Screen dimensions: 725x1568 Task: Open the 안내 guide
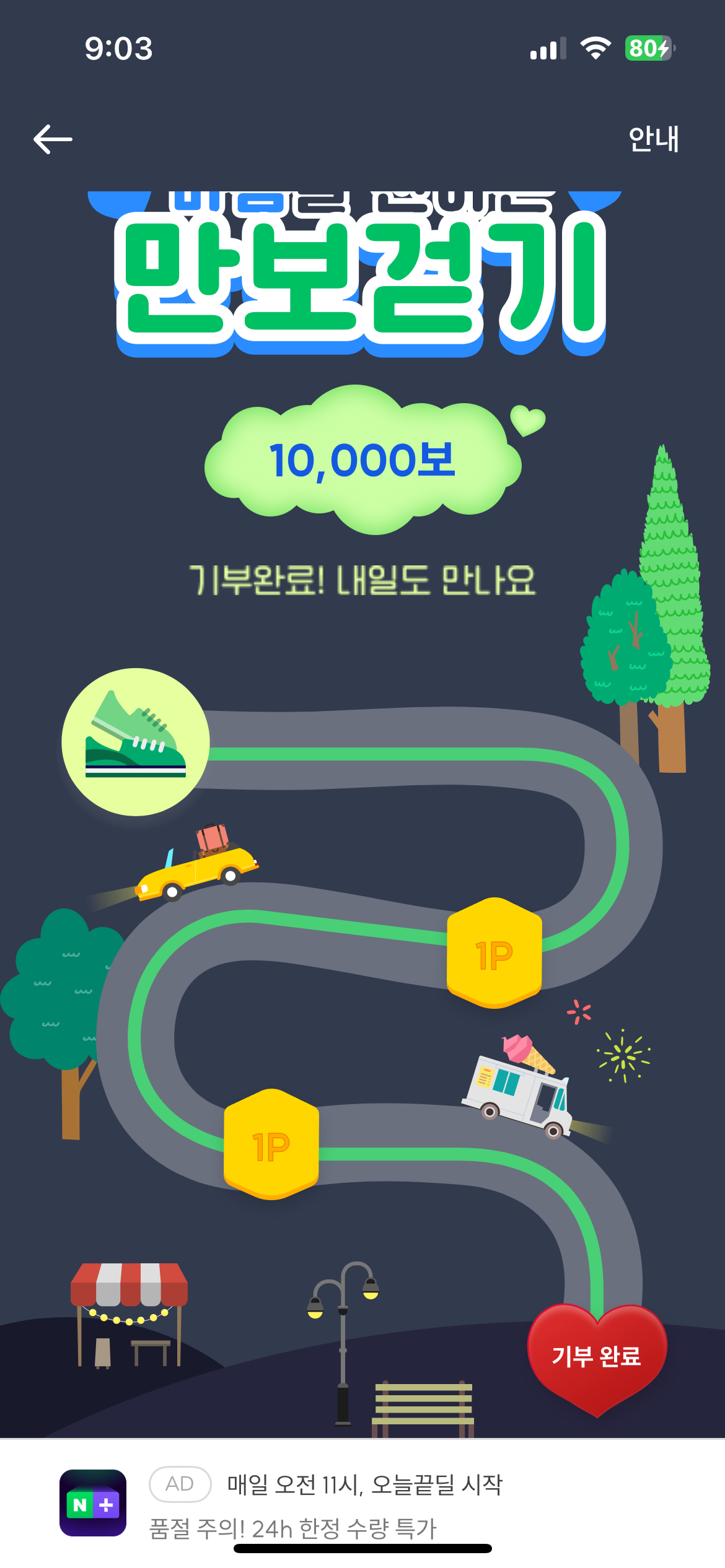coord(653,139)
